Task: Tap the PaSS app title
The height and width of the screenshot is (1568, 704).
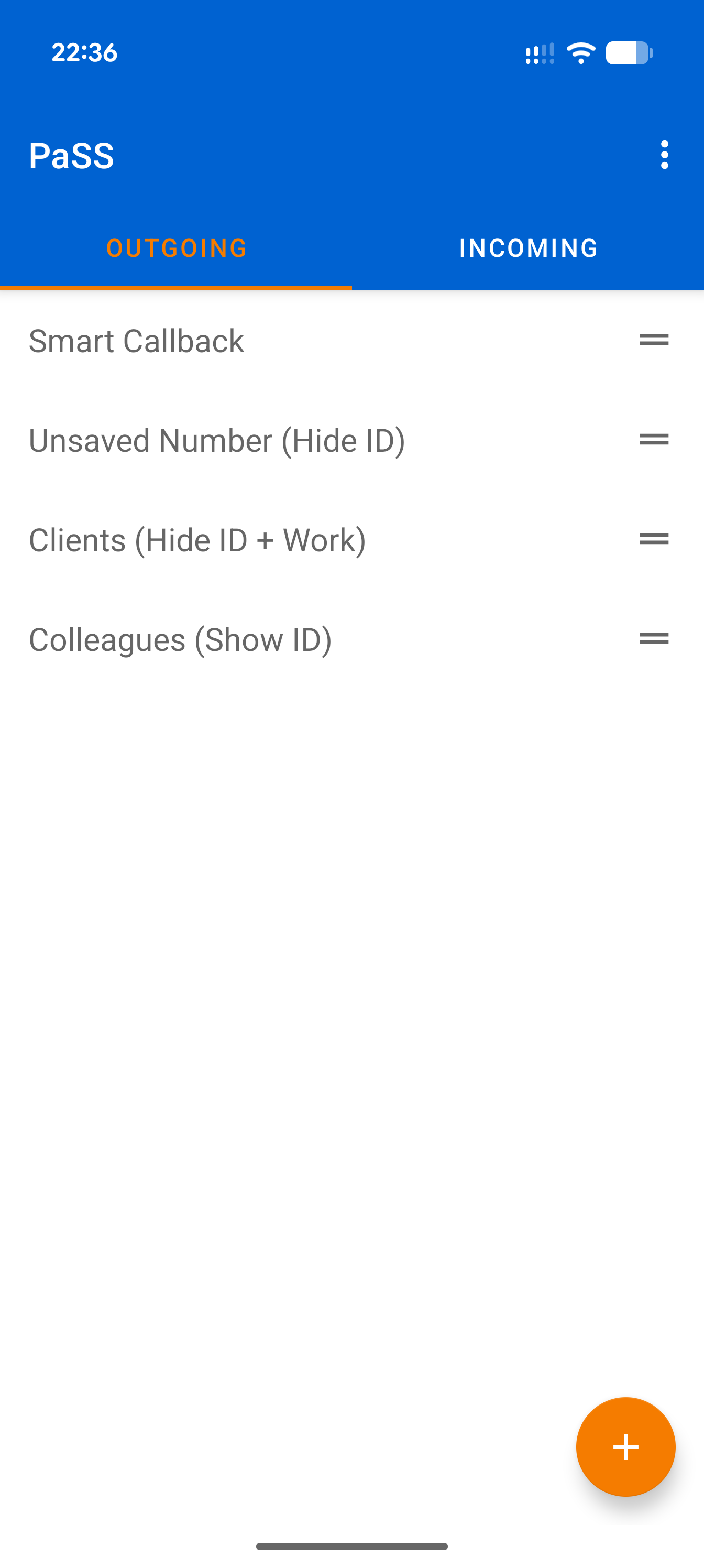Action: [71, 156]
